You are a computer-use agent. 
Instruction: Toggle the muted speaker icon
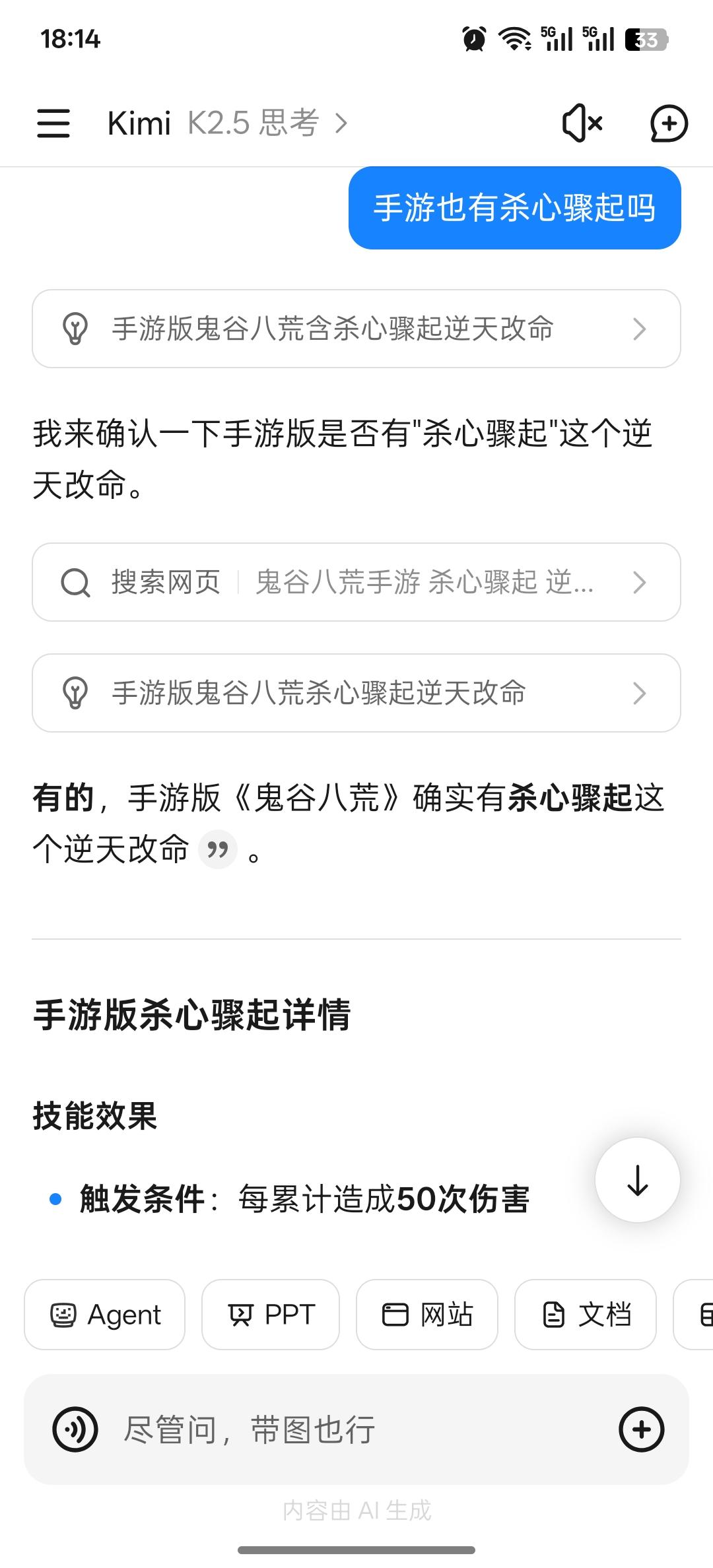[x=582, y=123]
